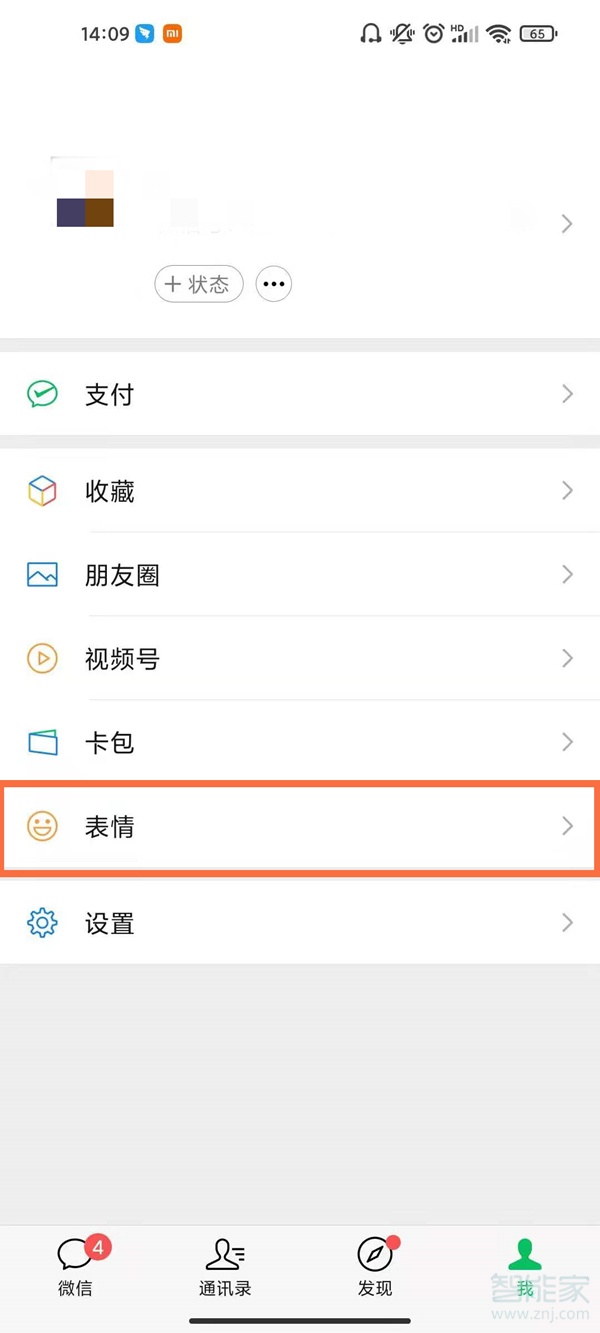Open 收藏 favorites row
The height and width of the screenshot is (1333, 600).
click(300, 491)
